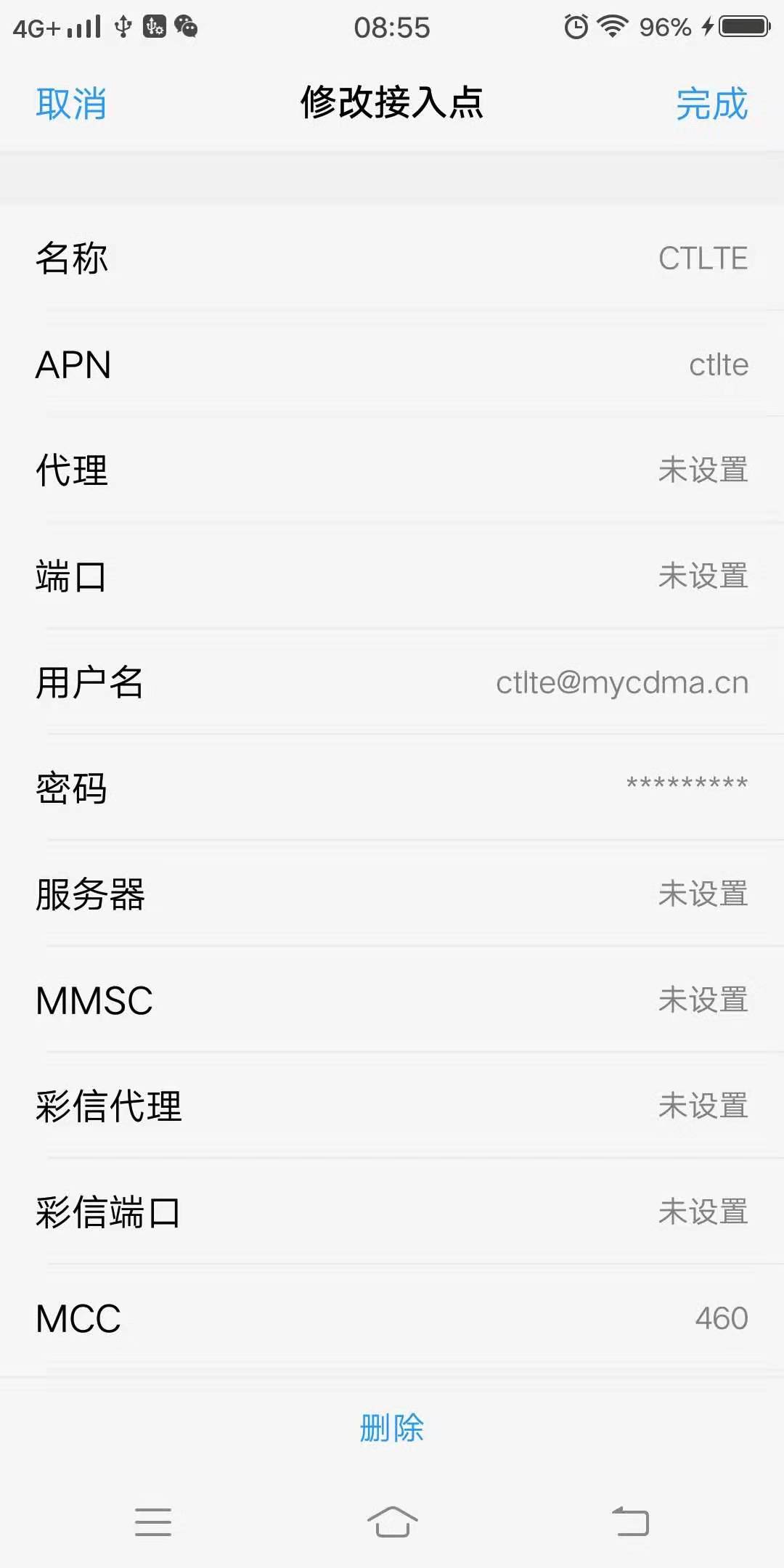Go to the home screen

coord(392,1522)
